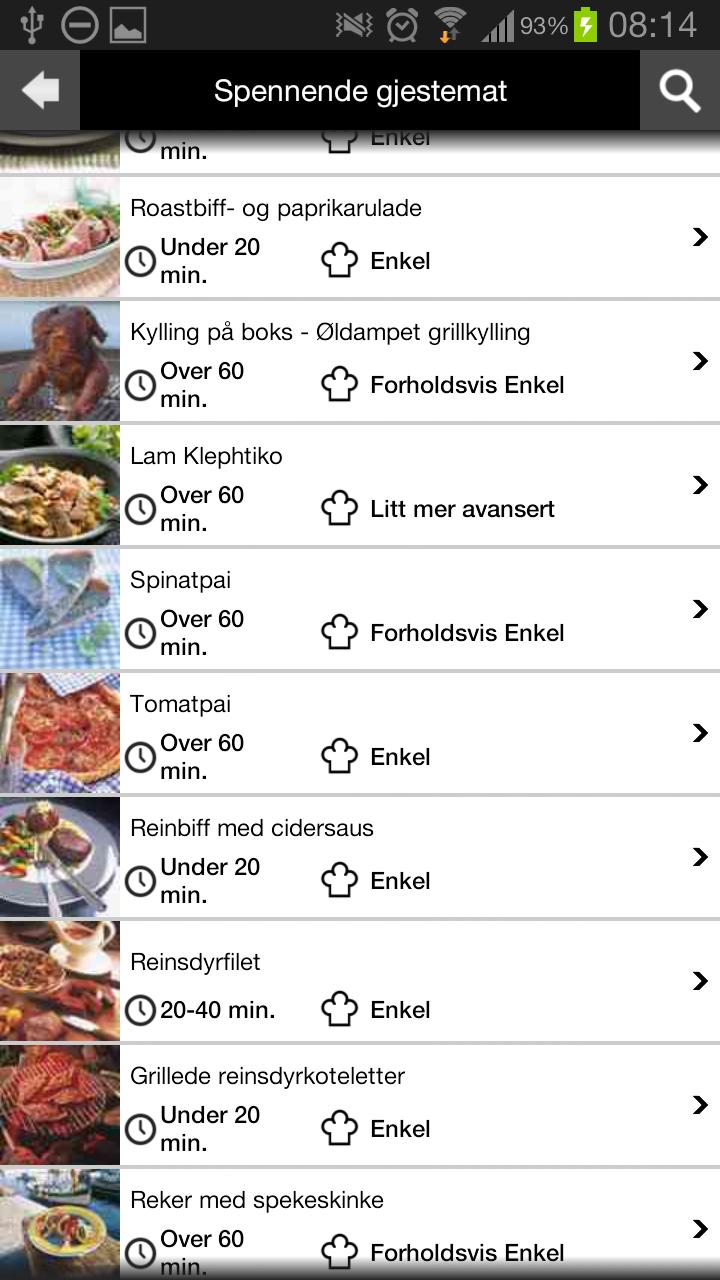Open the Roastbiff- og paprikarulade recipe
This screenshot has width=720, height=1280.
click(360, 237)
